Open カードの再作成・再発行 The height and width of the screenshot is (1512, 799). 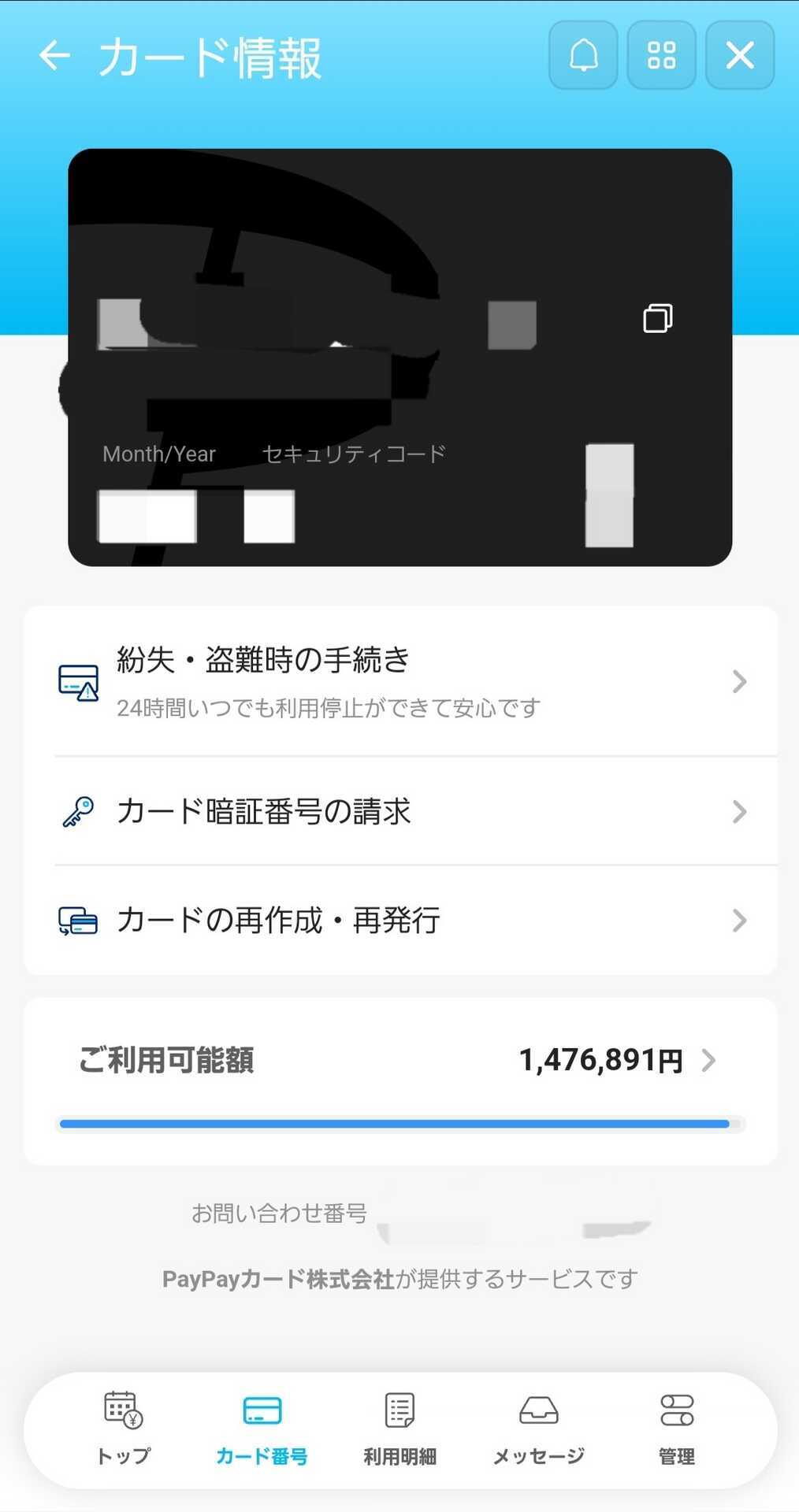[400, 920]
